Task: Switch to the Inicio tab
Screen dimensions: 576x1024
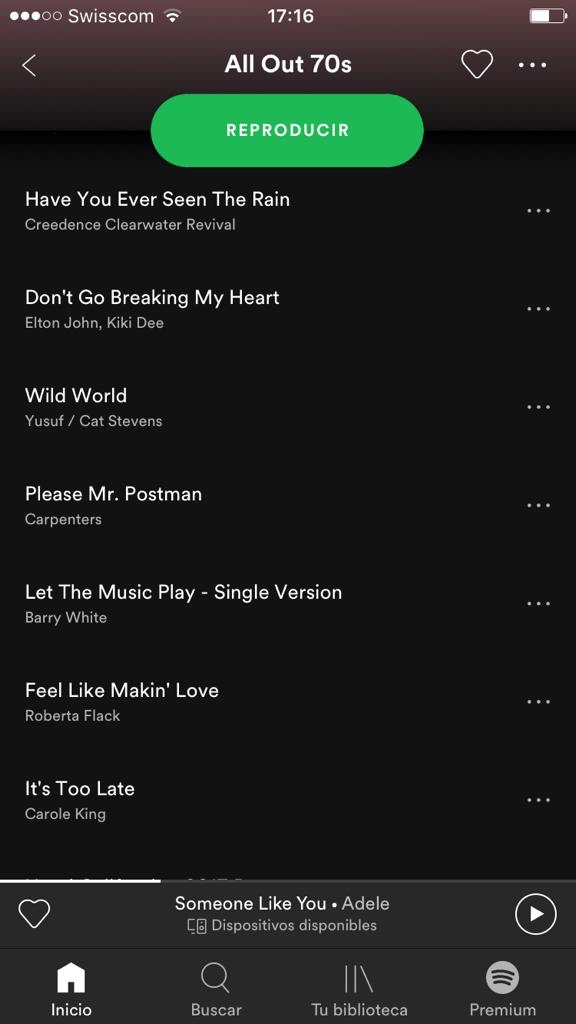Action: click(72, 991)
